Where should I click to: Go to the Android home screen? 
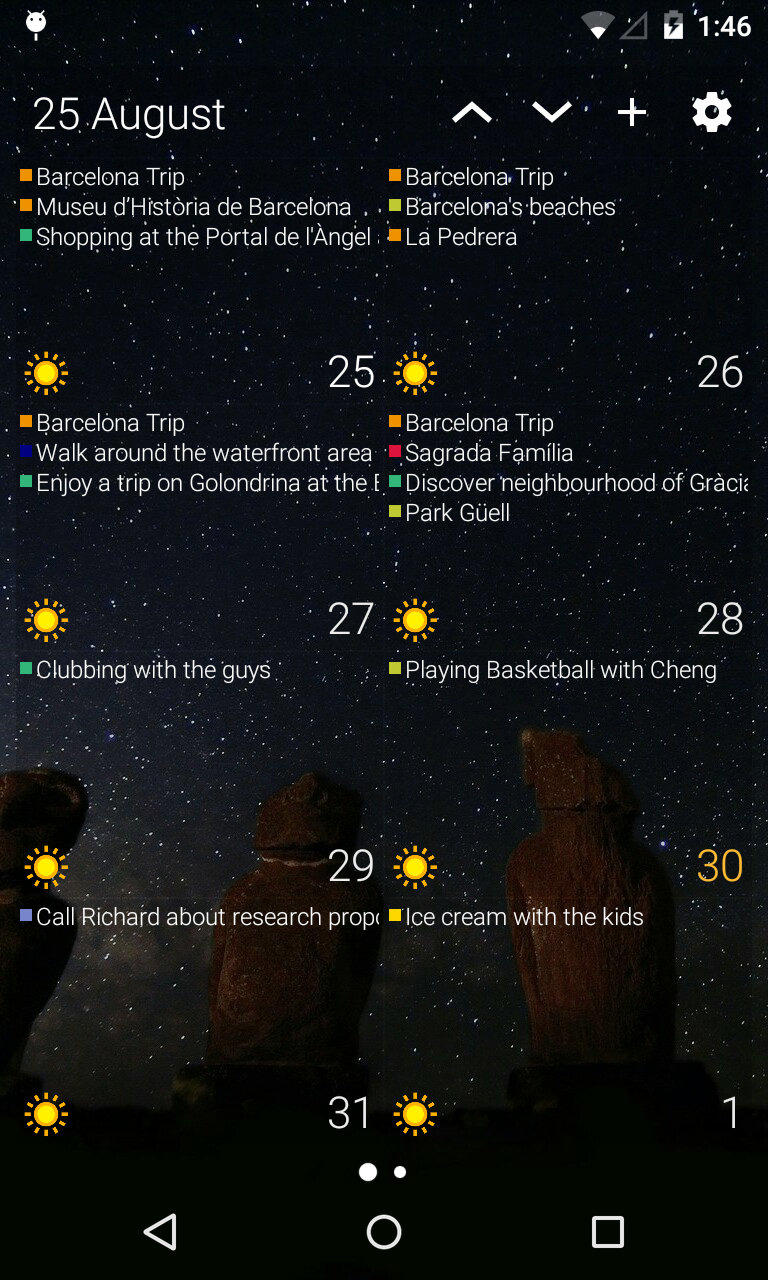click(x=384, y=1232)
